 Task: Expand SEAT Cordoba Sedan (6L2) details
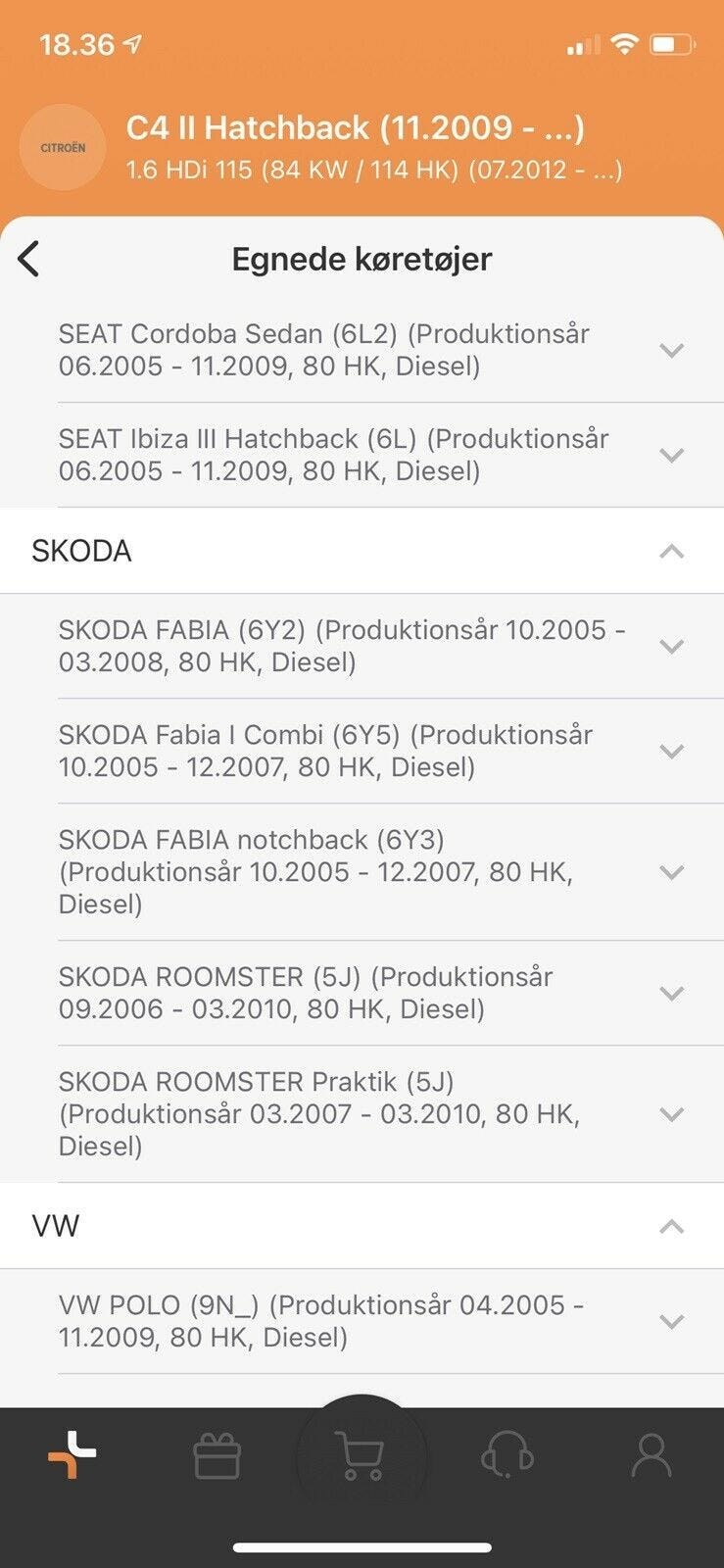(x=671, y=350)
